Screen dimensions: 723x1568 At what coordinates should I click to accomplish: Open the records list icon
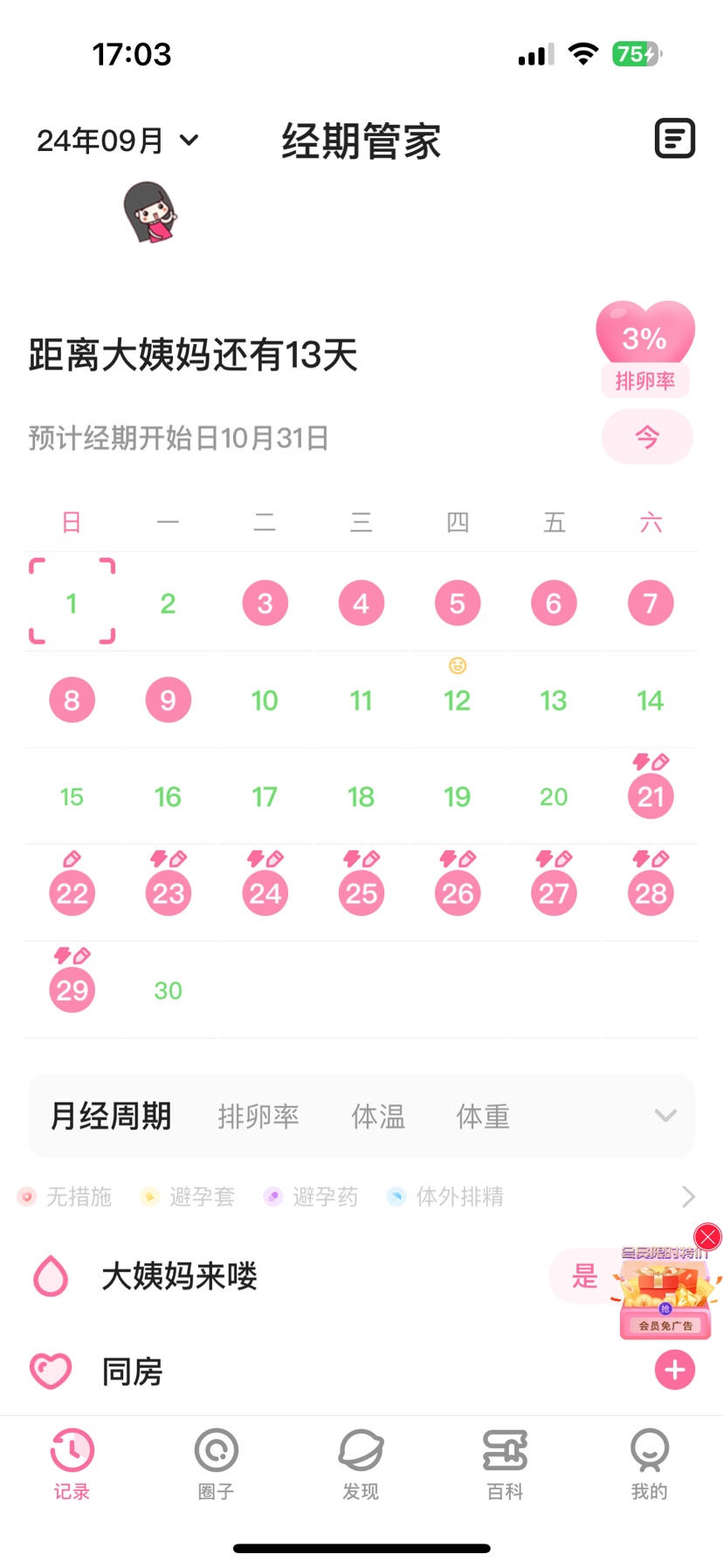click(674, 139)
